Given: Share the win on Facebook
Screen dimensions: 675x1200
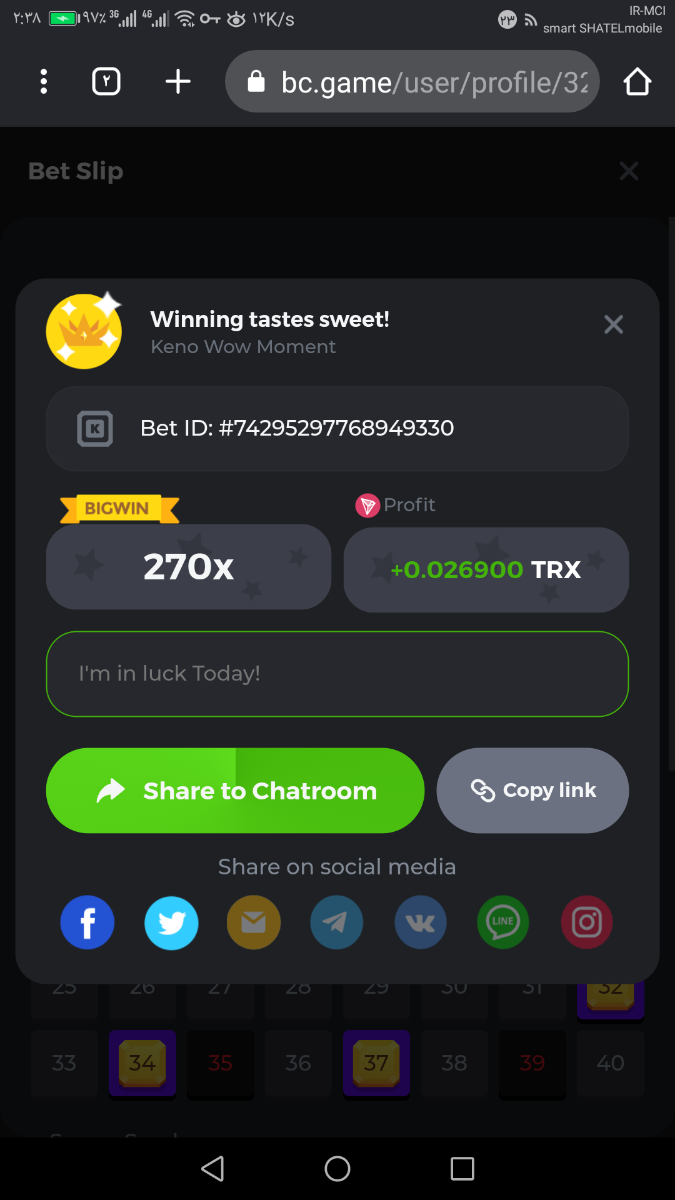Looking at the screenshot, I should (x=87, y=922).
